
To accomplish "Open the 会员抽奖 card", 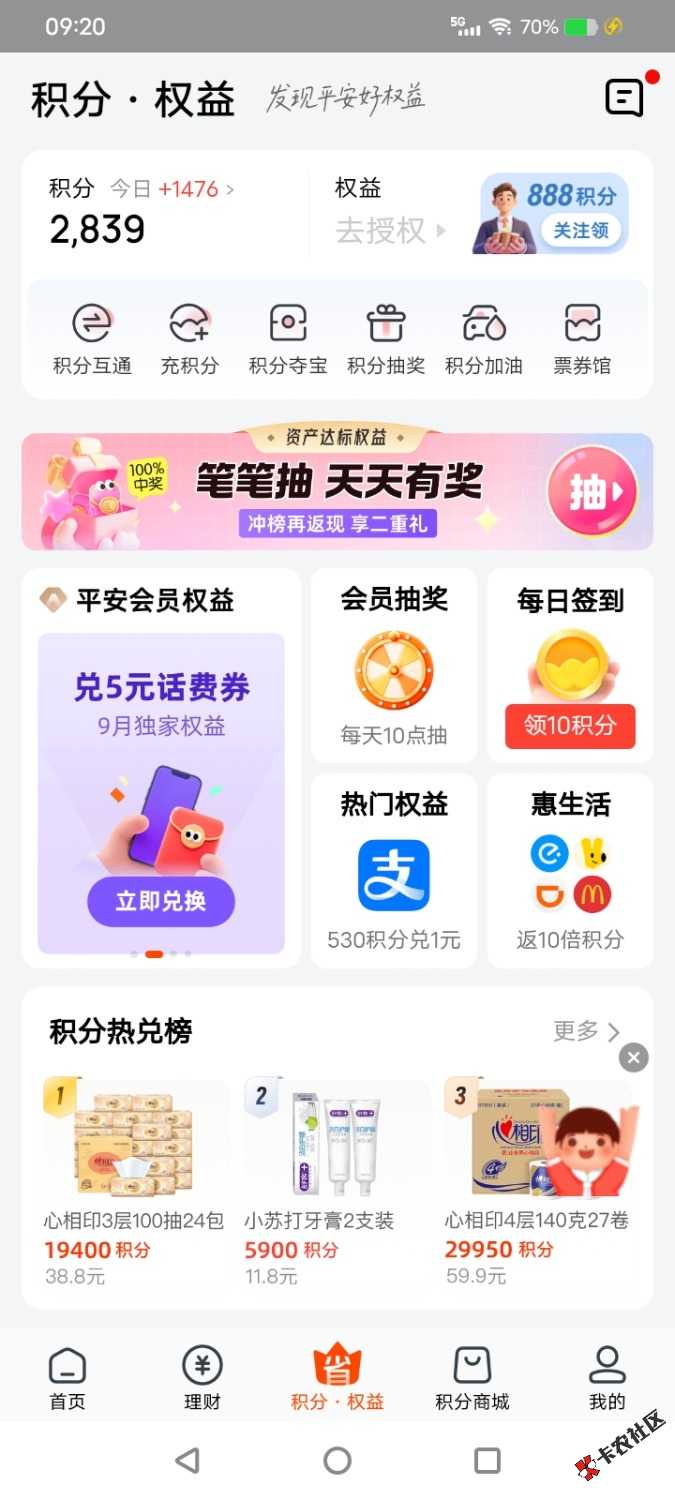I will [x=394, y=666].
